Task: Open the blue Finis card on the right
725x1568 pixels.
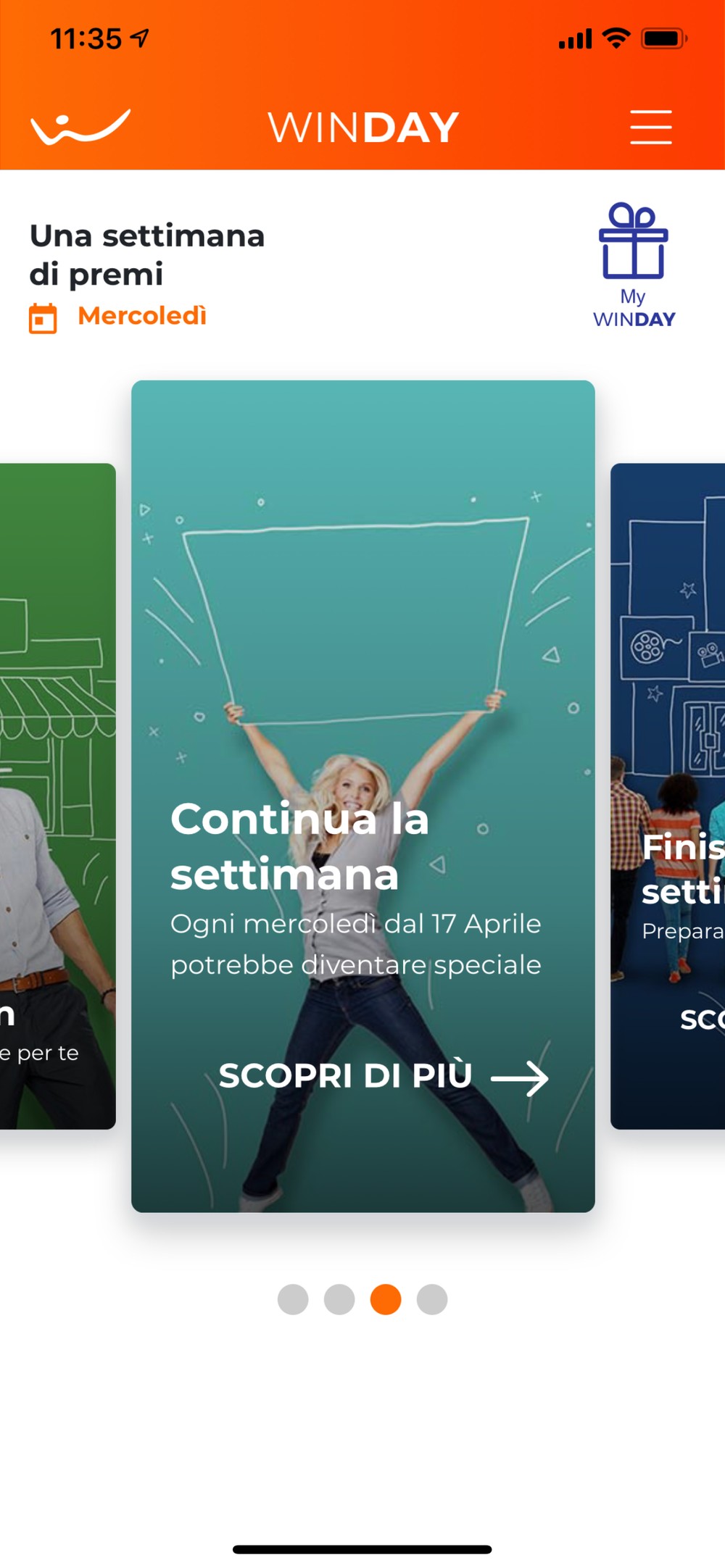Action: (668, 796)
